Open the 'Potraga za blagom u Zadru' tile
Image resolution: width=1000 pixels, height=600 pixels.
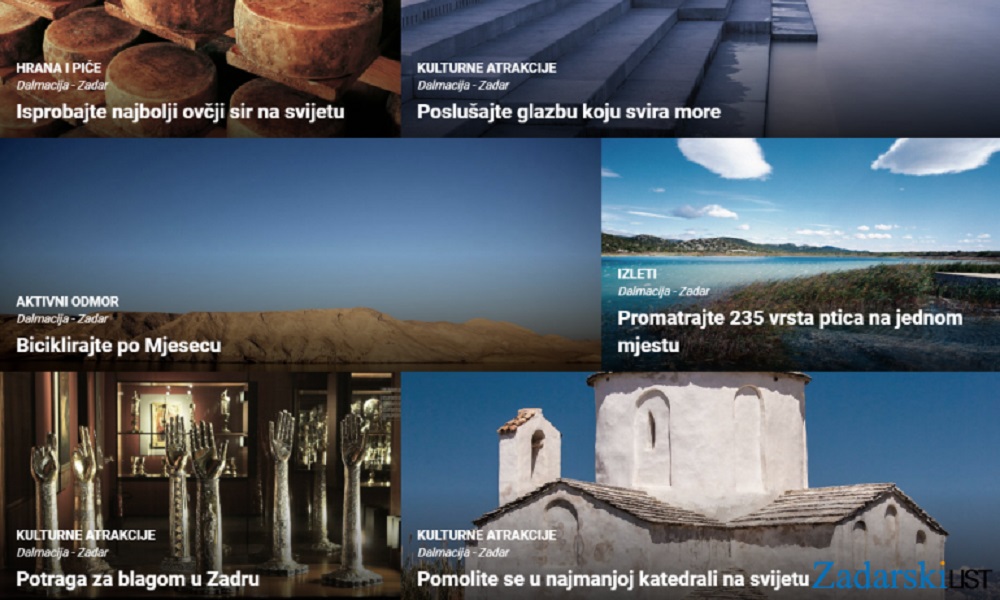pos(200,486)
